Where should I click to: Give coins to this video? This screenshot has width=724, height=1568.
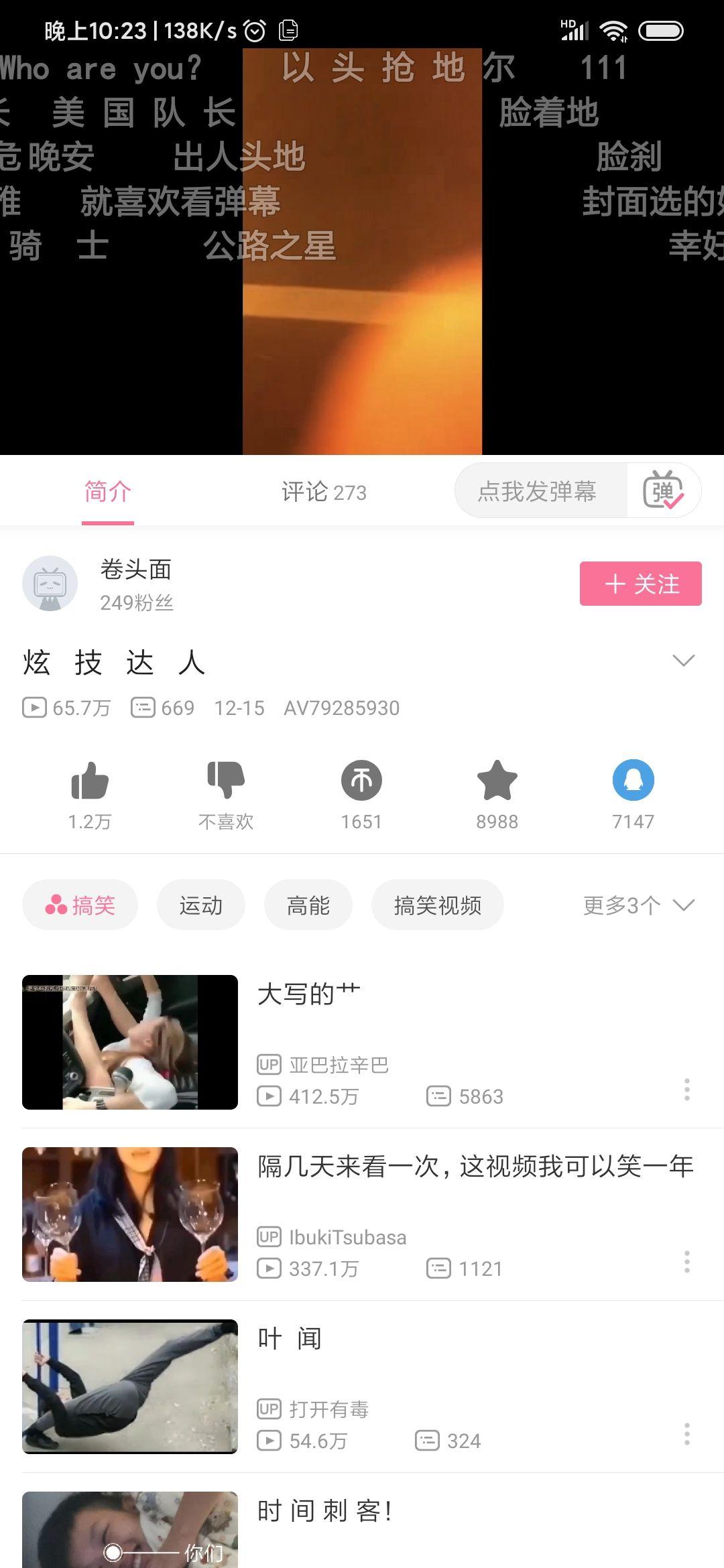(361, 781)
